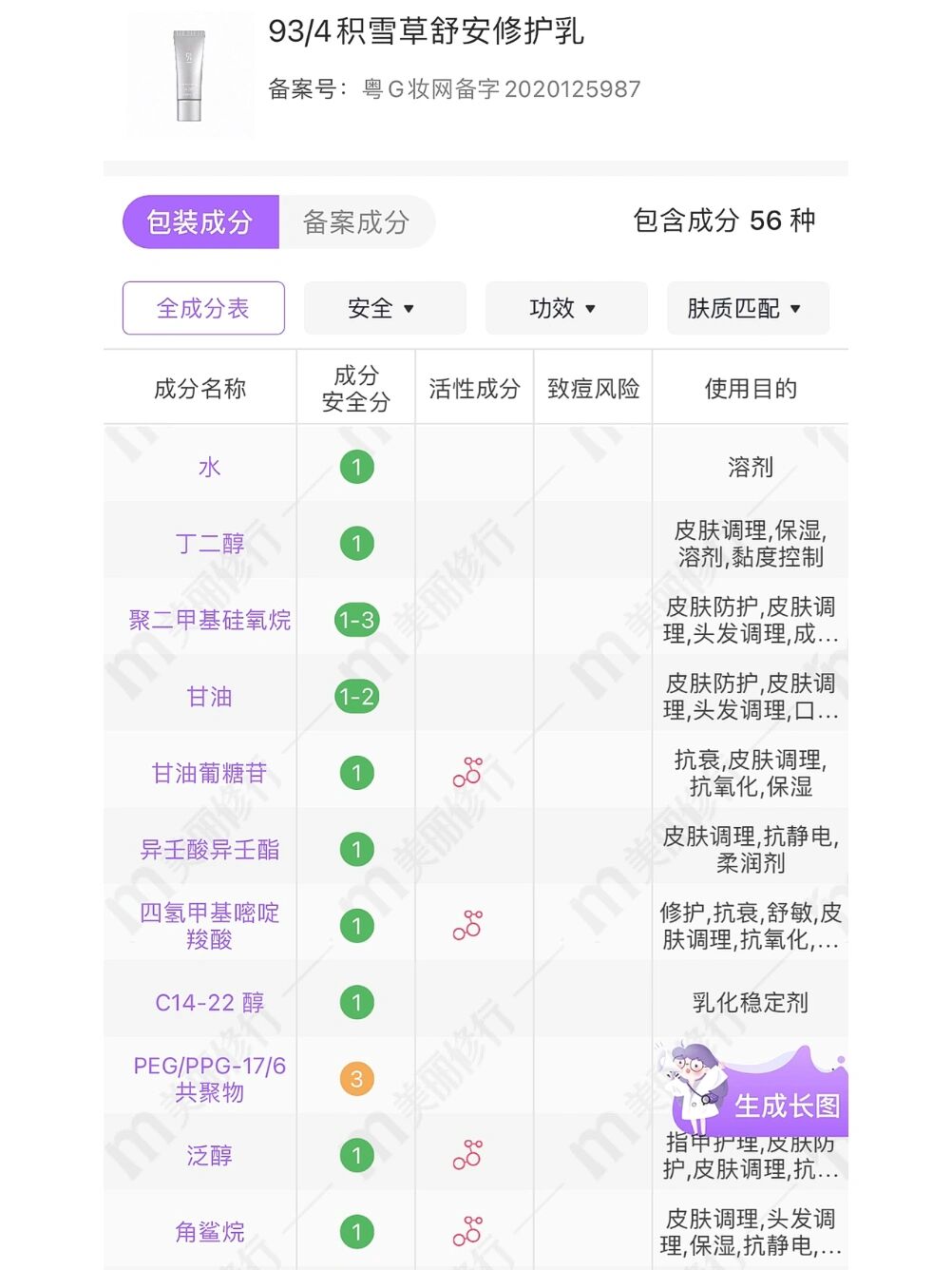View the 角鲨烷 ingredient page

point(209,1232)
